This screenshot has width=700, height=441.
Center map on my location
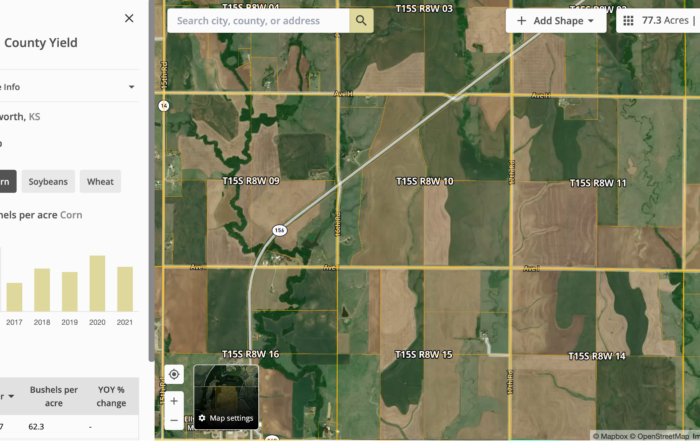coord(174,374)
